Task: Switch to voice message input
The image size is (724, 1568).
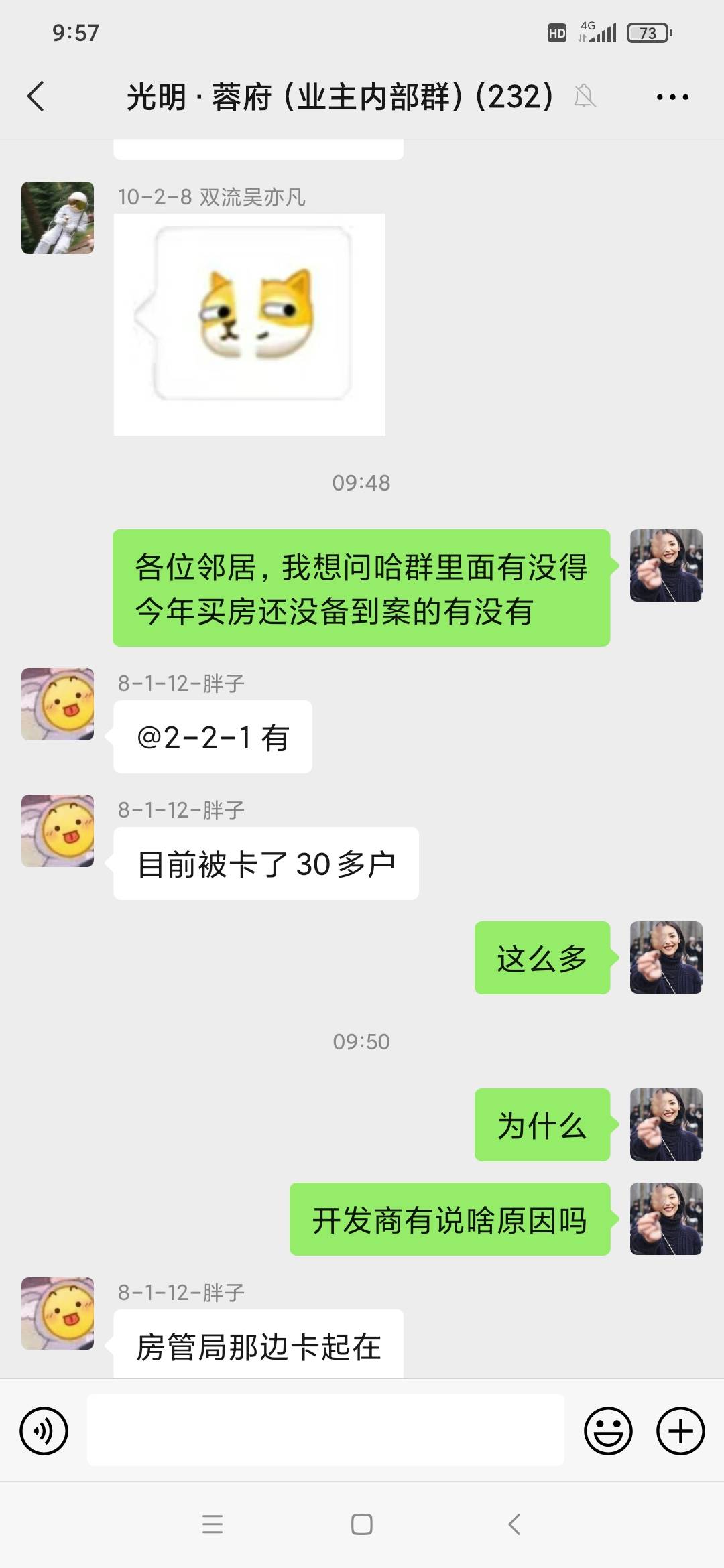Action: 44,1431
